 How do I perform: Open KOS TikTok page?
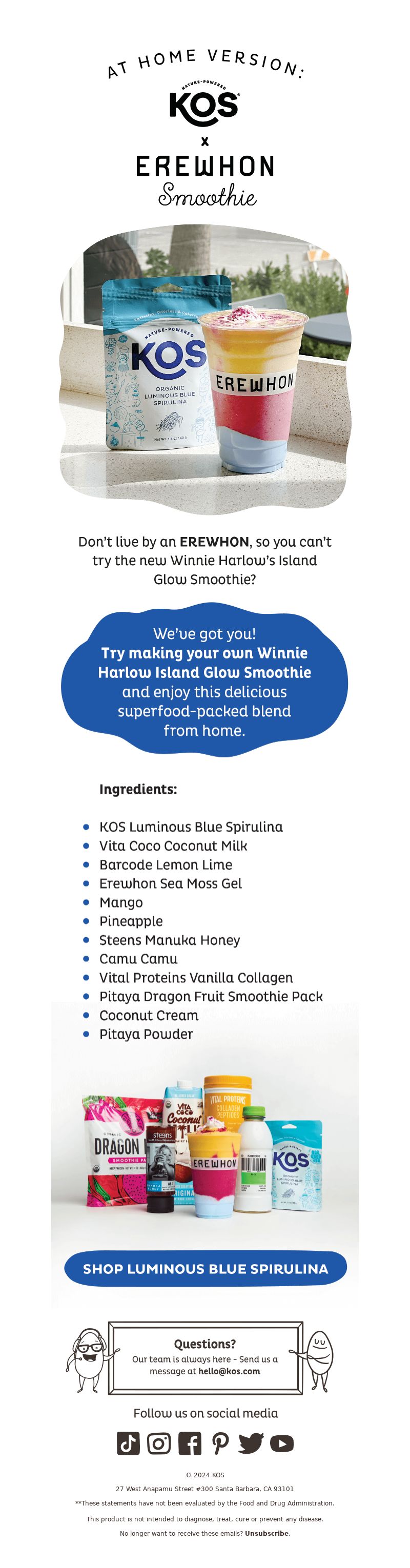click(x=128, y=1443)
